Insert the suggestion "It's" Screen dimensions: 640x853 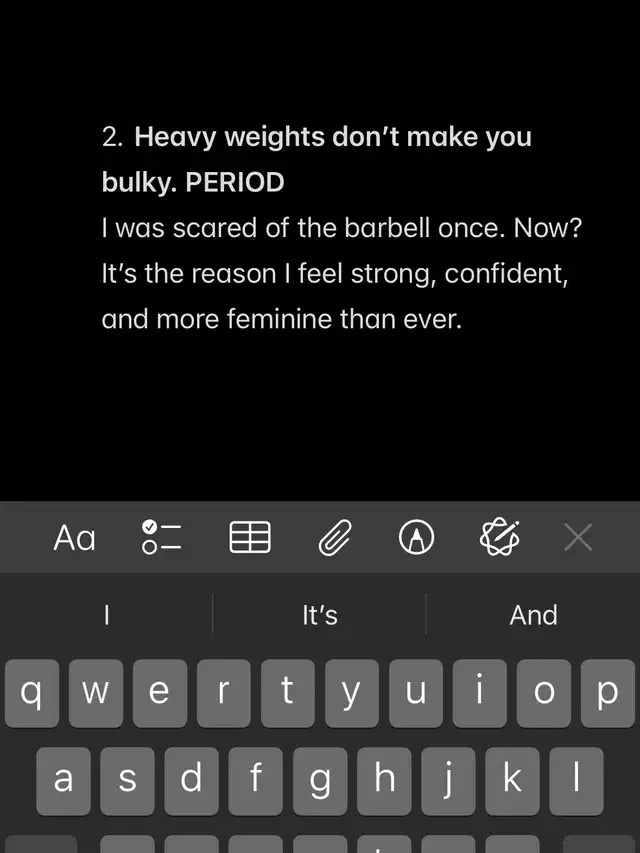tap(320, 615)
